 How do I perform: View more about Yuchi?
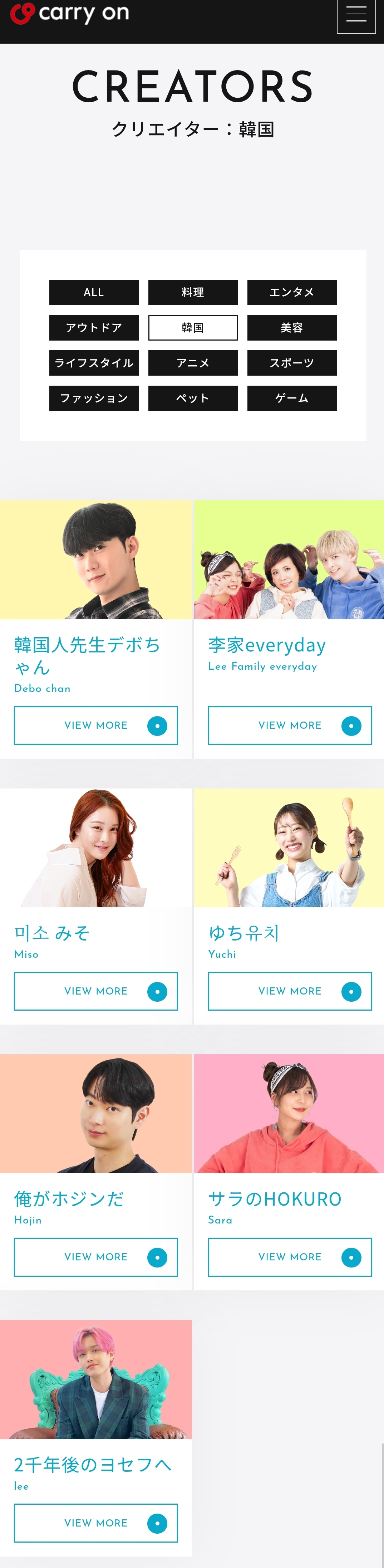click(x=290, y=991)
